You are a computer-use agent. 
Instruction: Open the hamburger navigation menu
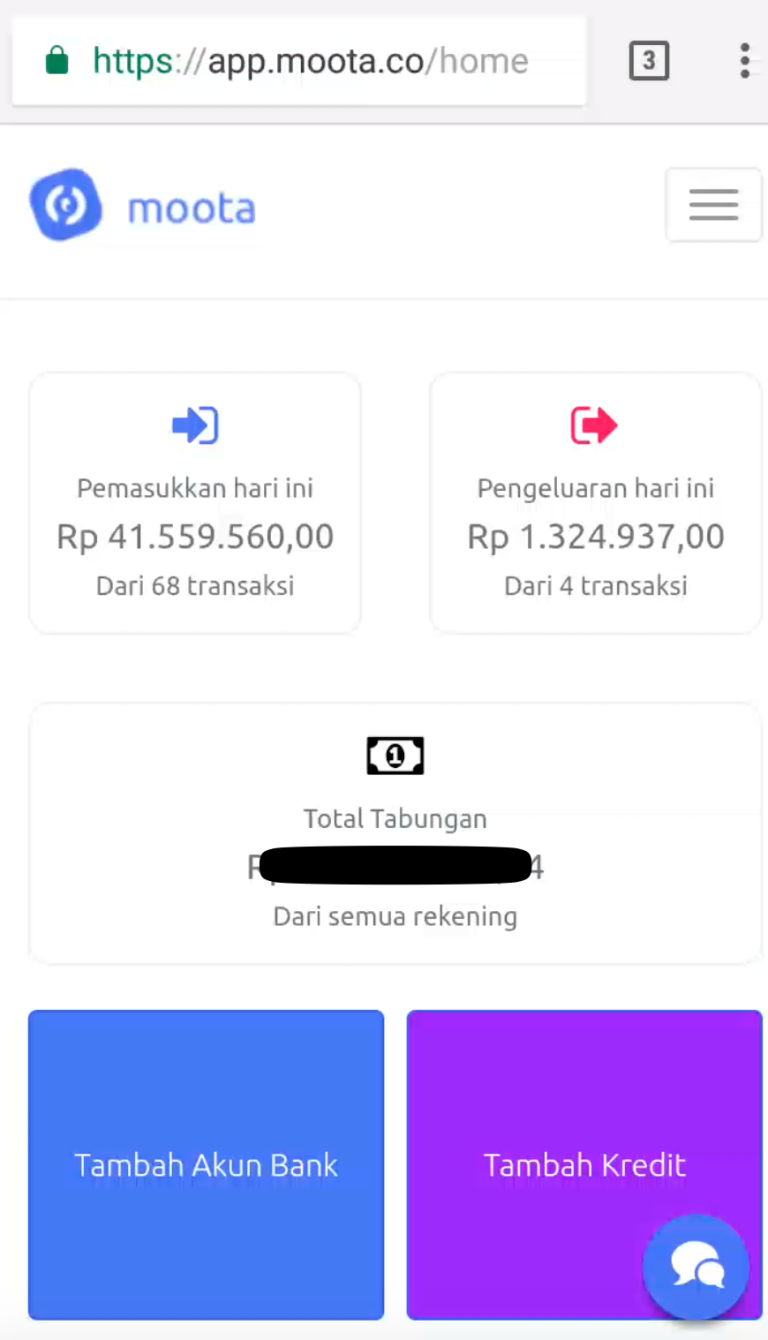pos(713,205)
